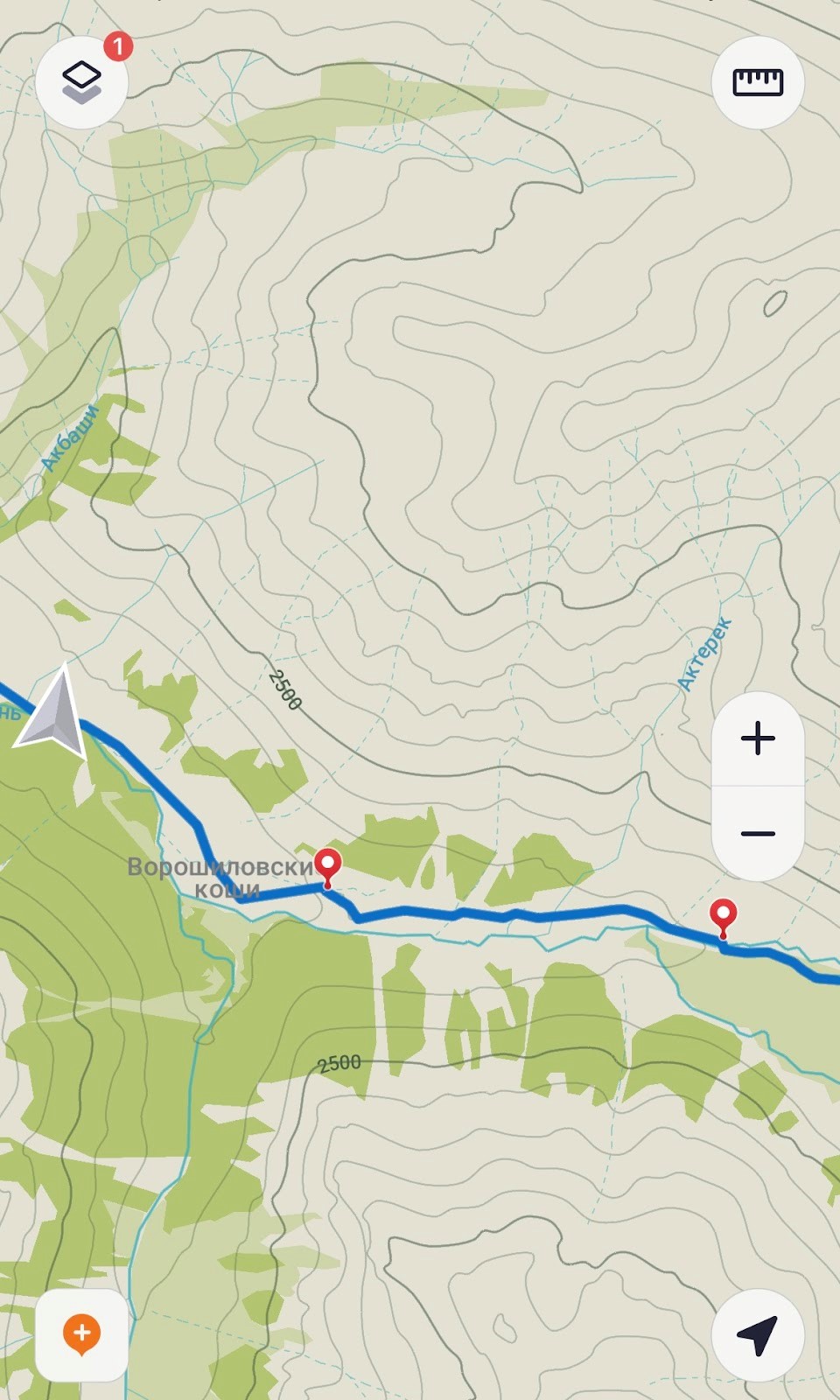Zoom in on the map
This screenshot has width=840, height=1400.
pyautogui.click(x=758, y=738)
